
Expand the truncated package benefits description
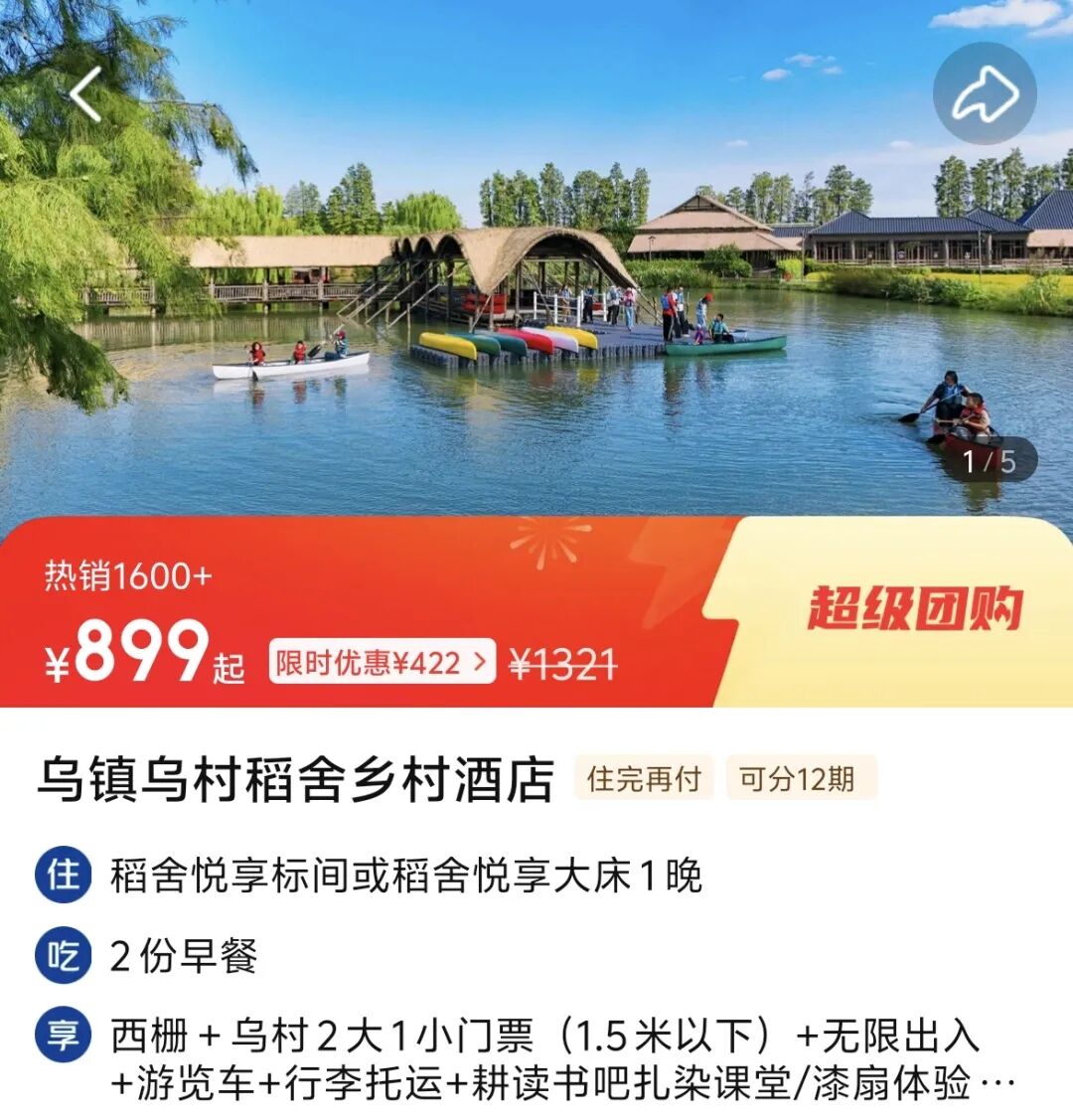coord(996,1083)
